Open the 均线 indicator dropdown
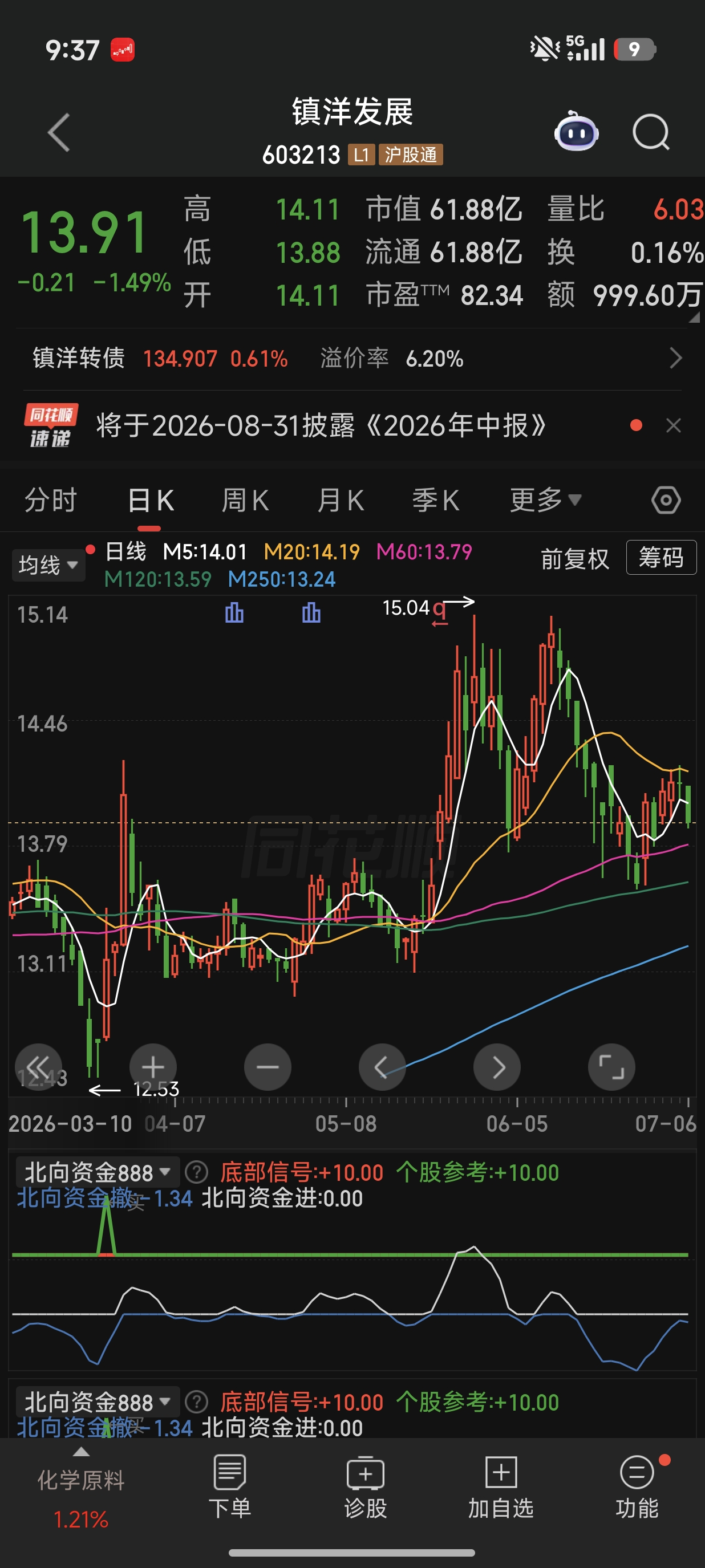The height and width of the screenshot is (1568, 705). (x=48, y=565)
